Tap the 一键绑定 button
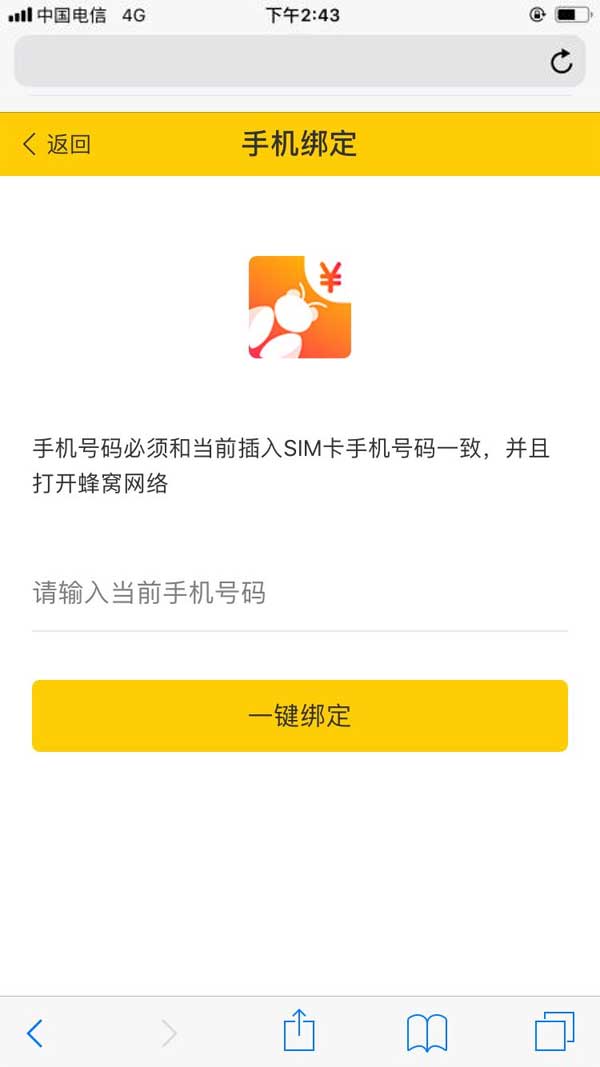This screenshot has height=1067, width=600. pyautogui.click(x=300, y=716)
